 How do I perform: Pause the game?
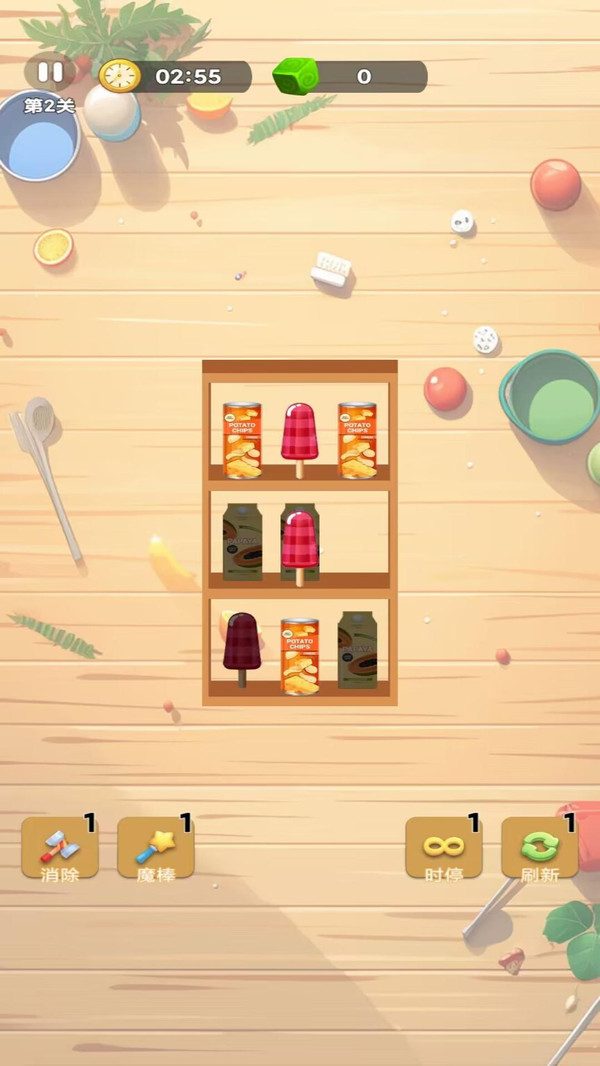click(x=50, y=73)
